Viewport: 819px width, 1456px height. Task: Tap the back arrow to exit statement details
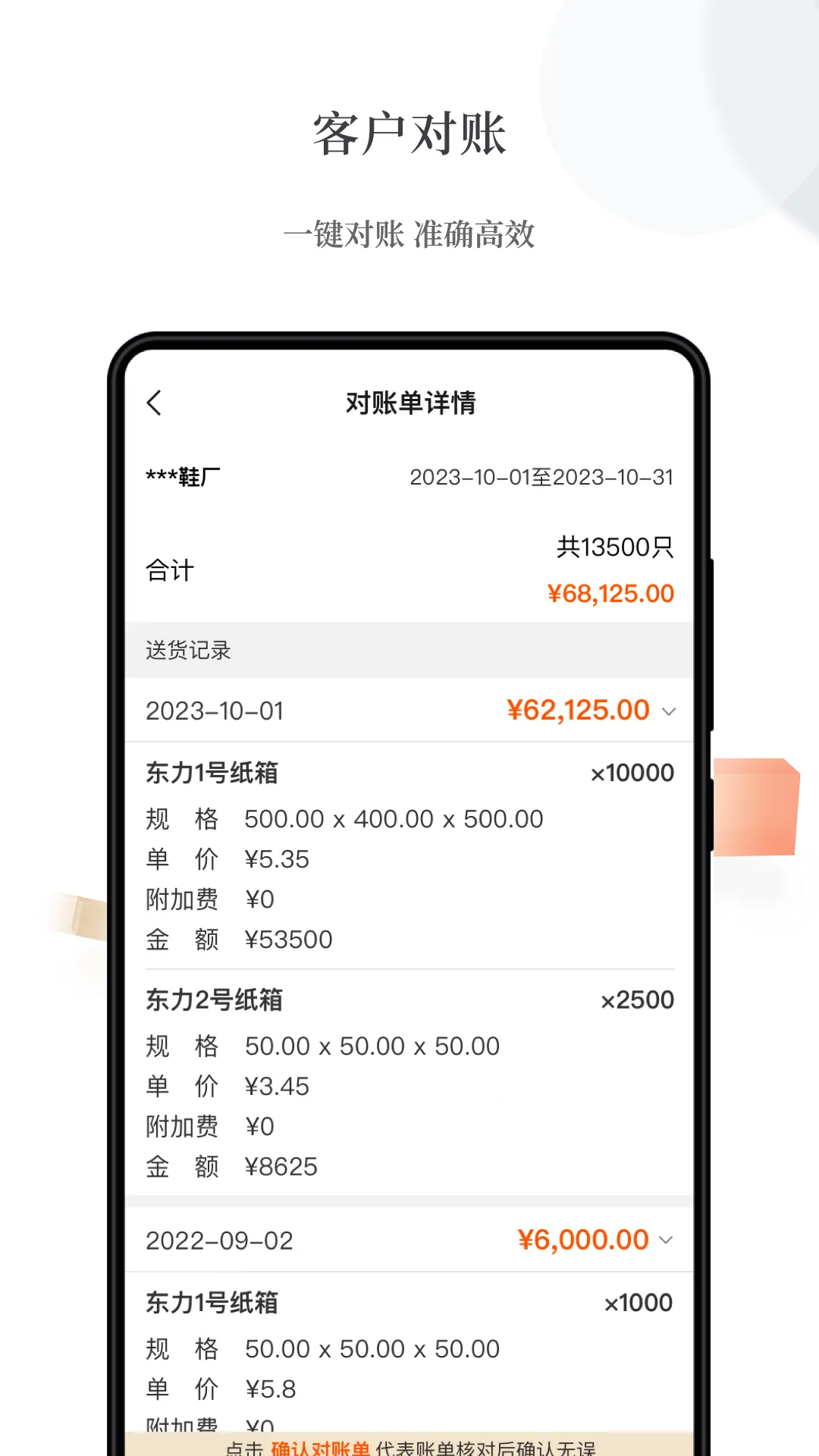pos(155,403)
